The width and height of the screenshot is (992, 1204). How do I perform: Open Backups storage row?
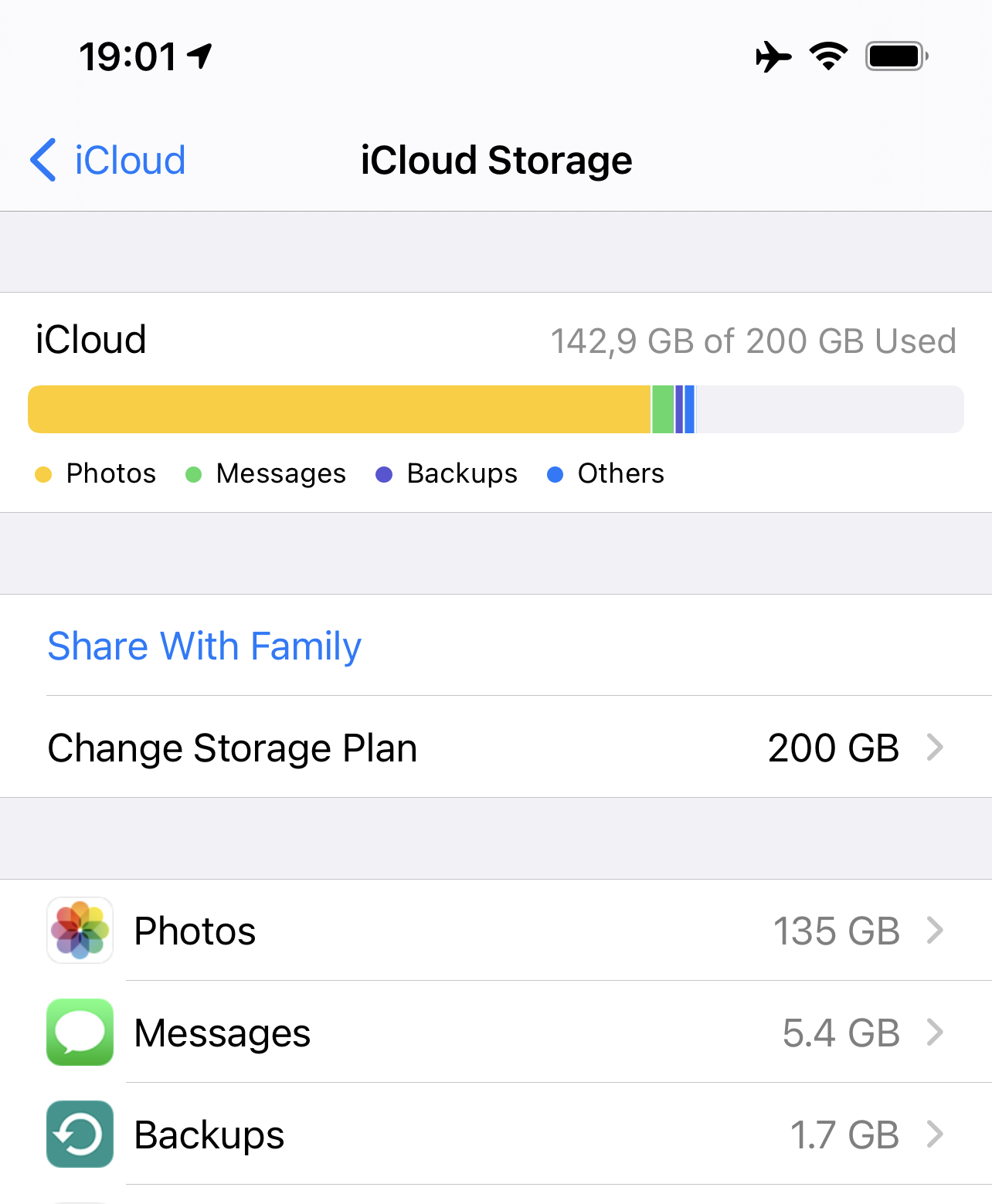pyautogui.click(x=494, y=1134)
